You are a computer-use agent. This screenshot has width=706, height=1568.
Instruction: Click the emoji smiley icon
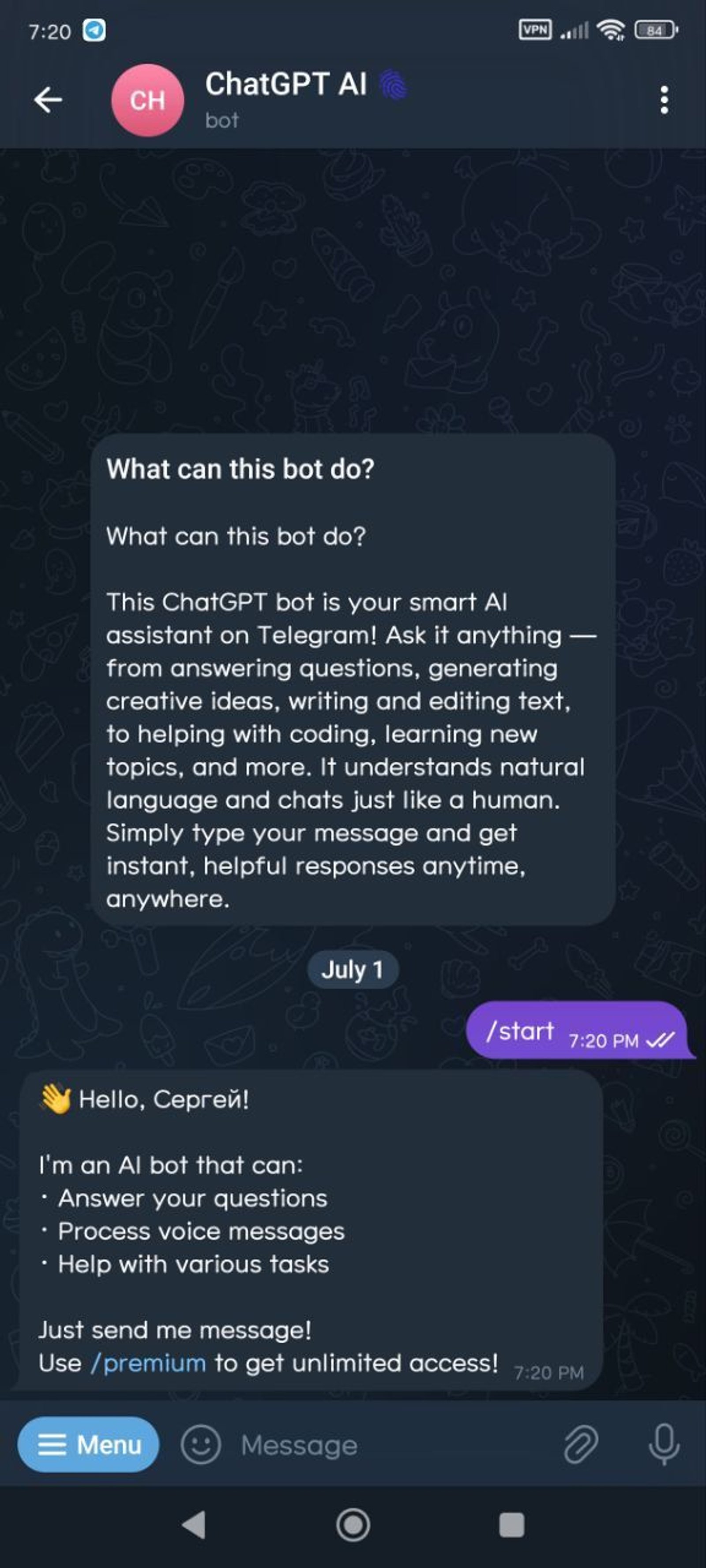pyautogui.click(x=201, y=1445)
